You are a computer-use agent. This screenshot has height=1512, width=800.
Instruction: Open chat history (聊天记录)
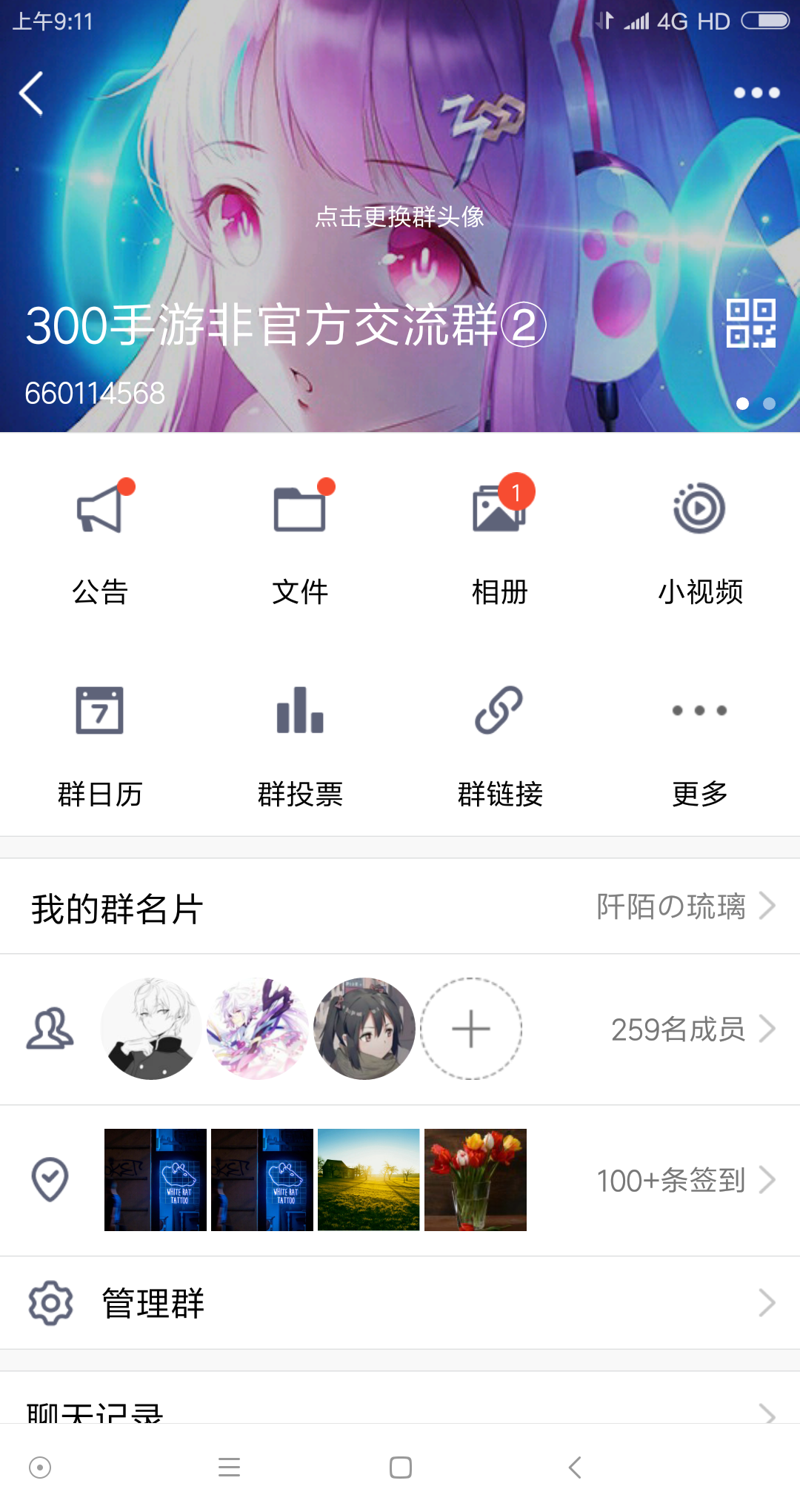pos(400,1408)
